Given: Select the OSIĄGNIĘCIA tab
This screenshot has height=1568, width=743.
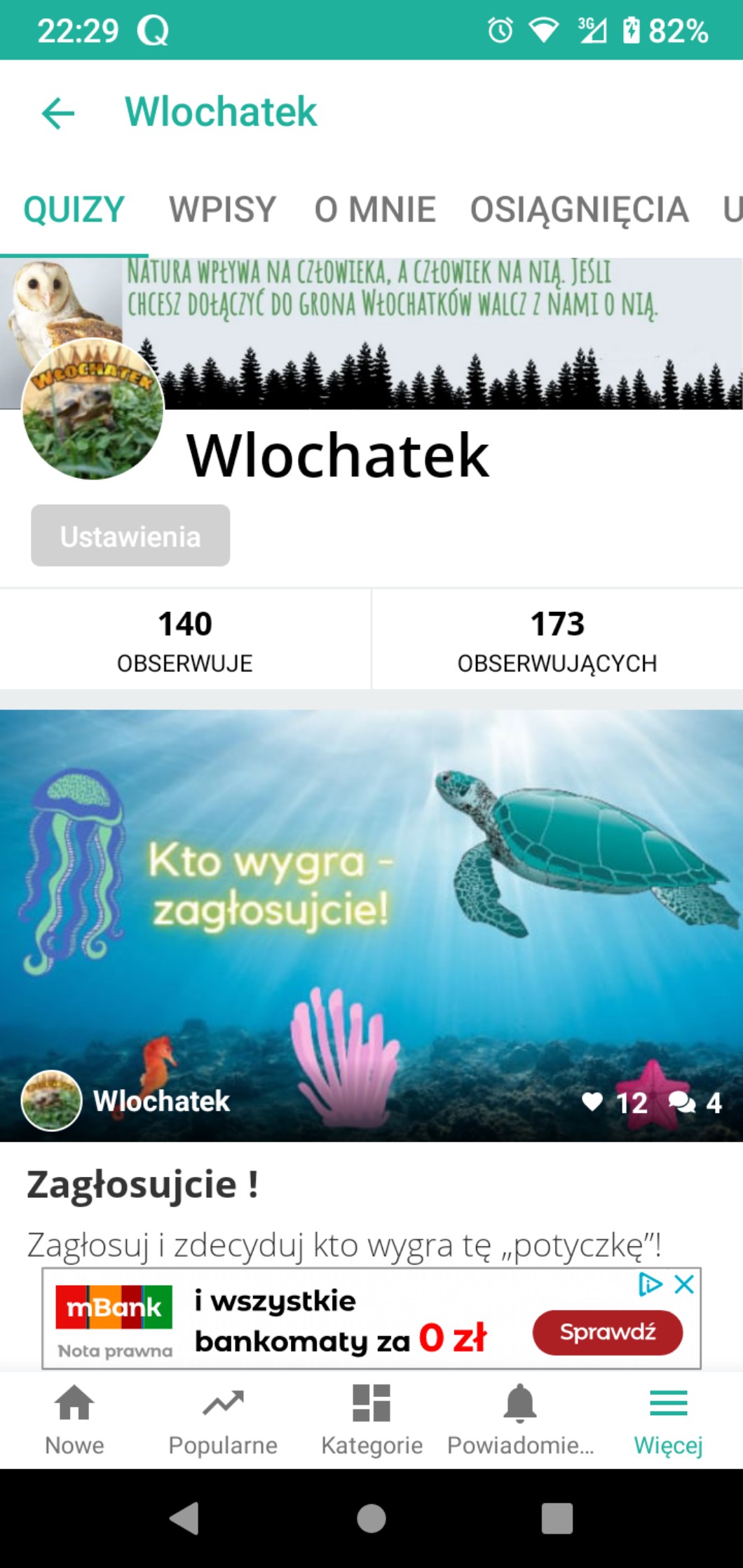Looking at the screenshot, I should (x=579, y=210).
